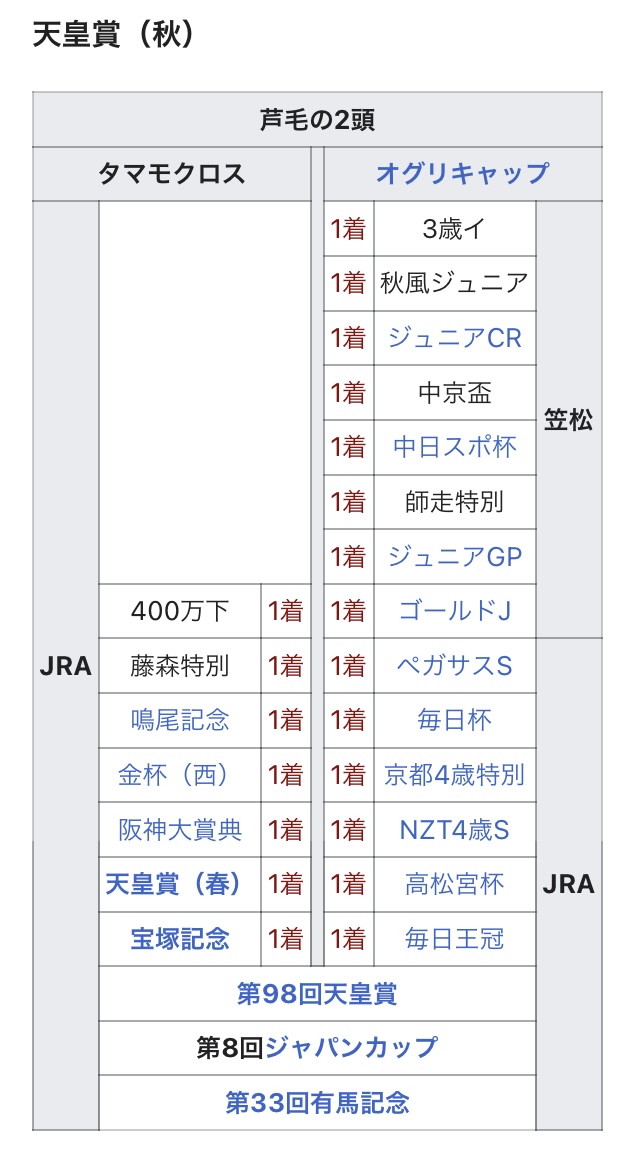640x1156 pixels.
Task: Open the 京都4歳特別 link
Action: 454,775
